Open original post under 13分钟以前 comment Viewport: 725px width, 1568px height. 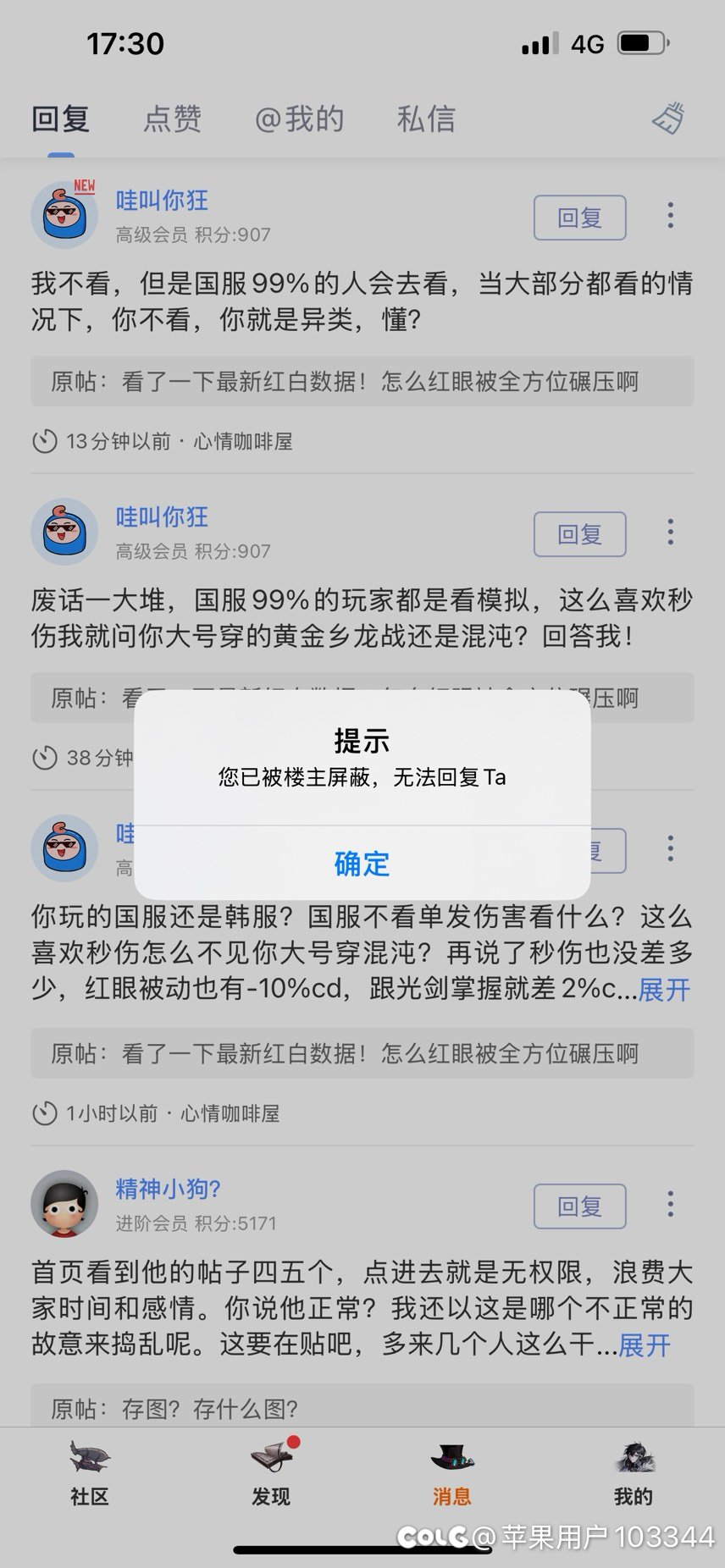[x=362, y=382]
